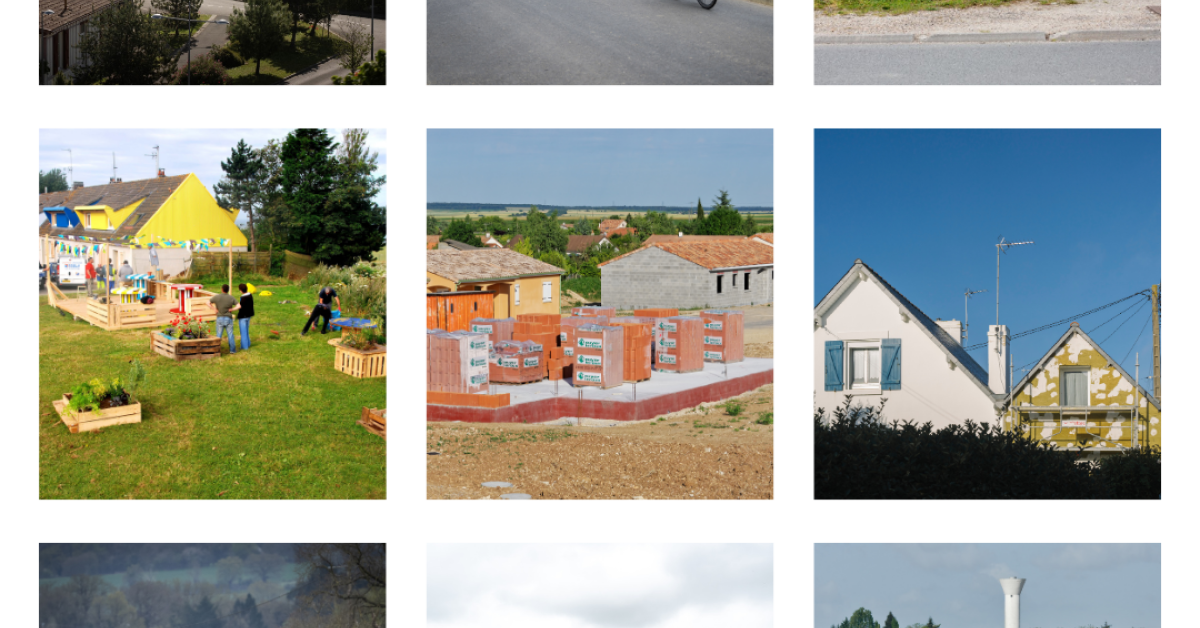
Task: Open the white water tower photo
Action: [987, 585]
